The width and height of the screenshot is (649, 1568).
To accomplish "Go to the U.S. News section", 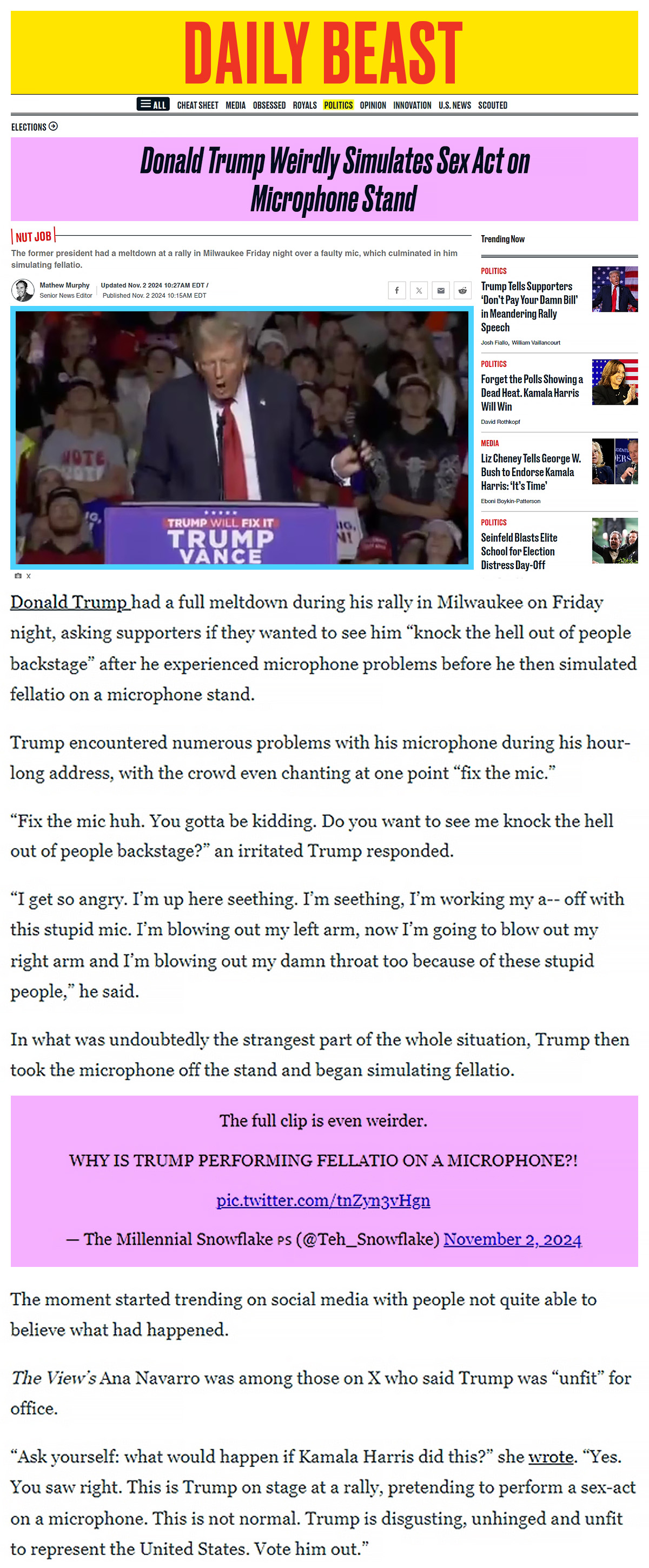I will (x=454, y=105).
